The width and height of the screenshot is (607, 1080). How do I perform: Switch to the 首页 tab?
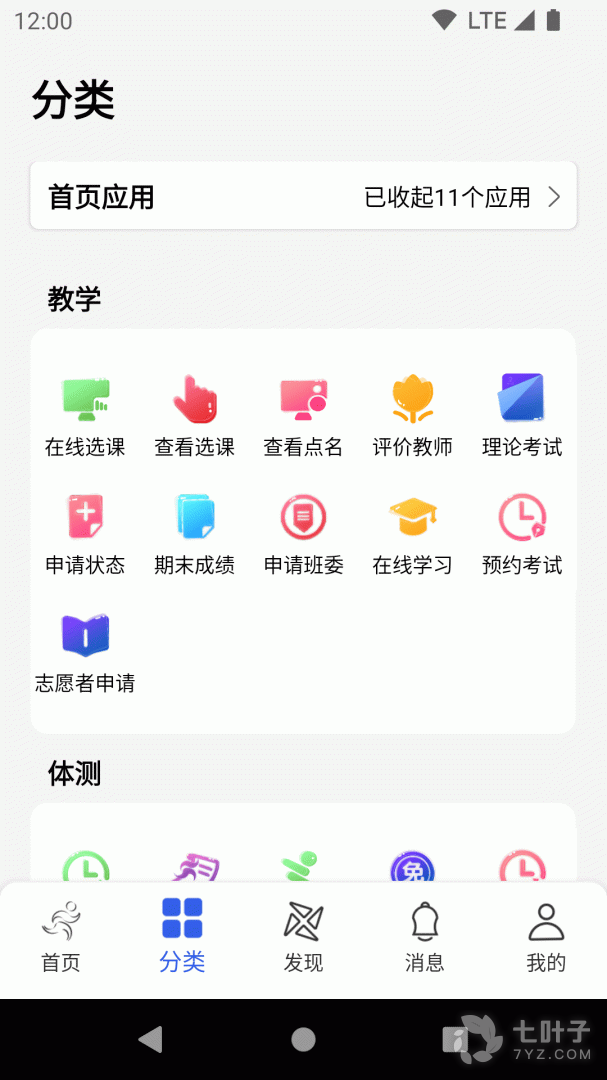[x=61, y=936]
